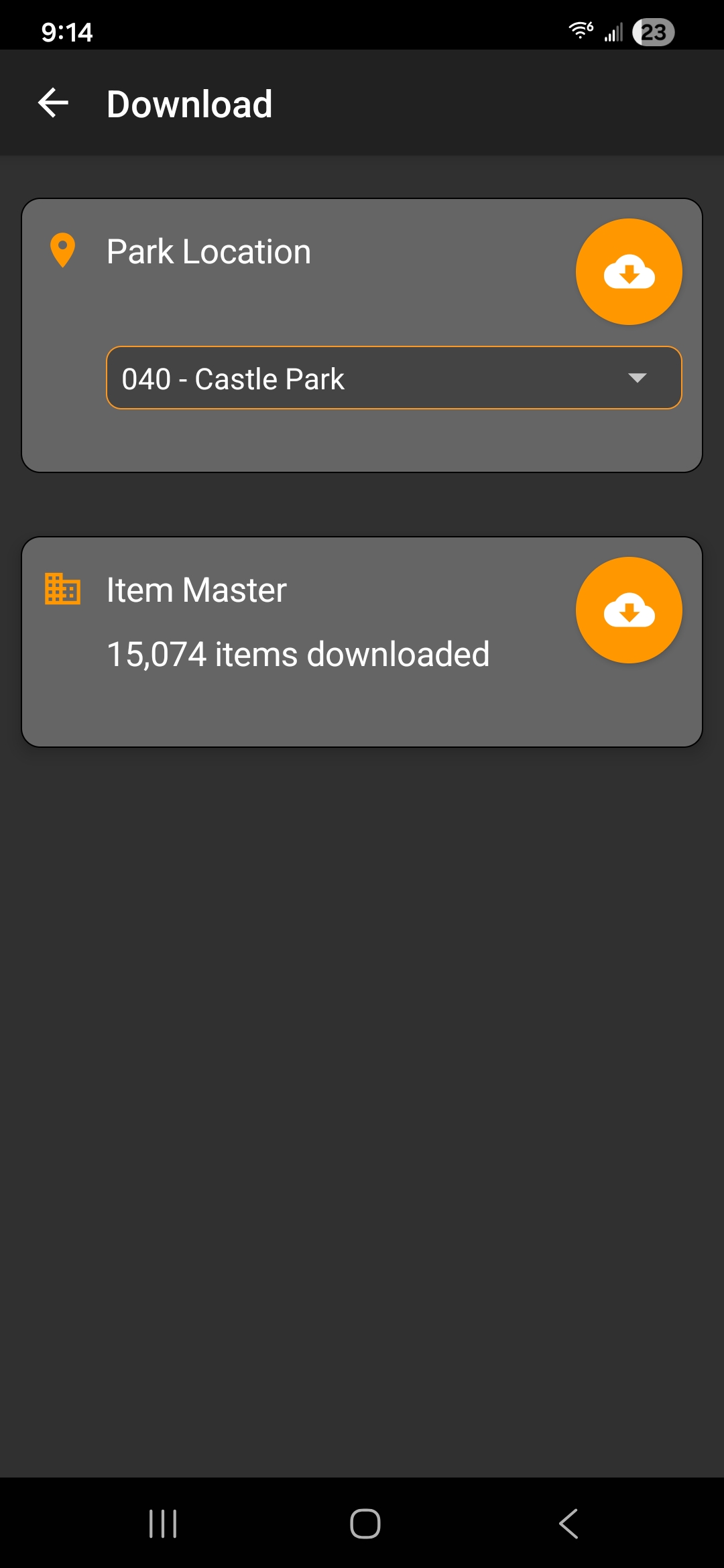Tap the Download screen title

coord(190,104)
